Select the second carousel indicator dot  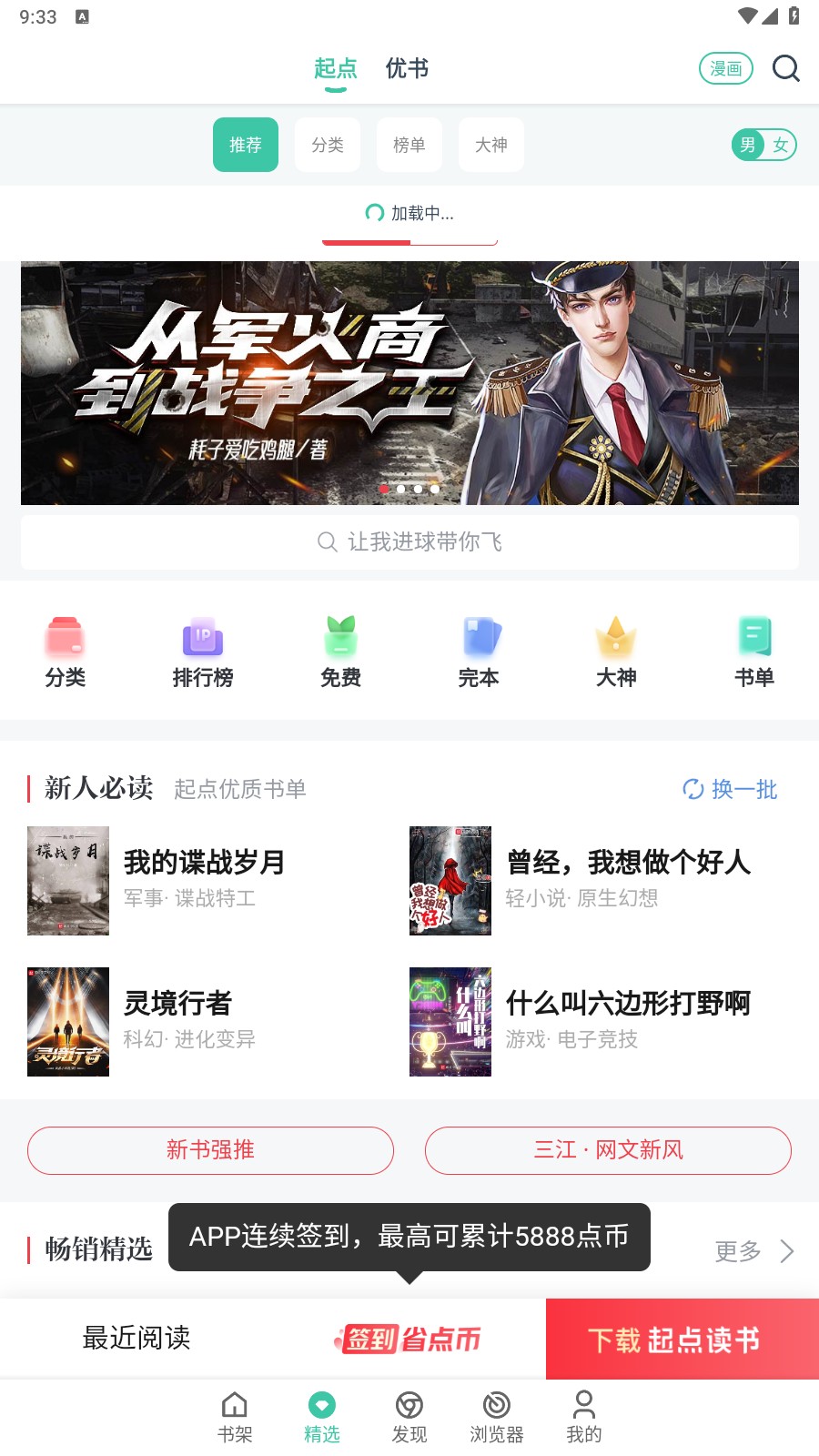pyautogui.click(x=400, y=489)
